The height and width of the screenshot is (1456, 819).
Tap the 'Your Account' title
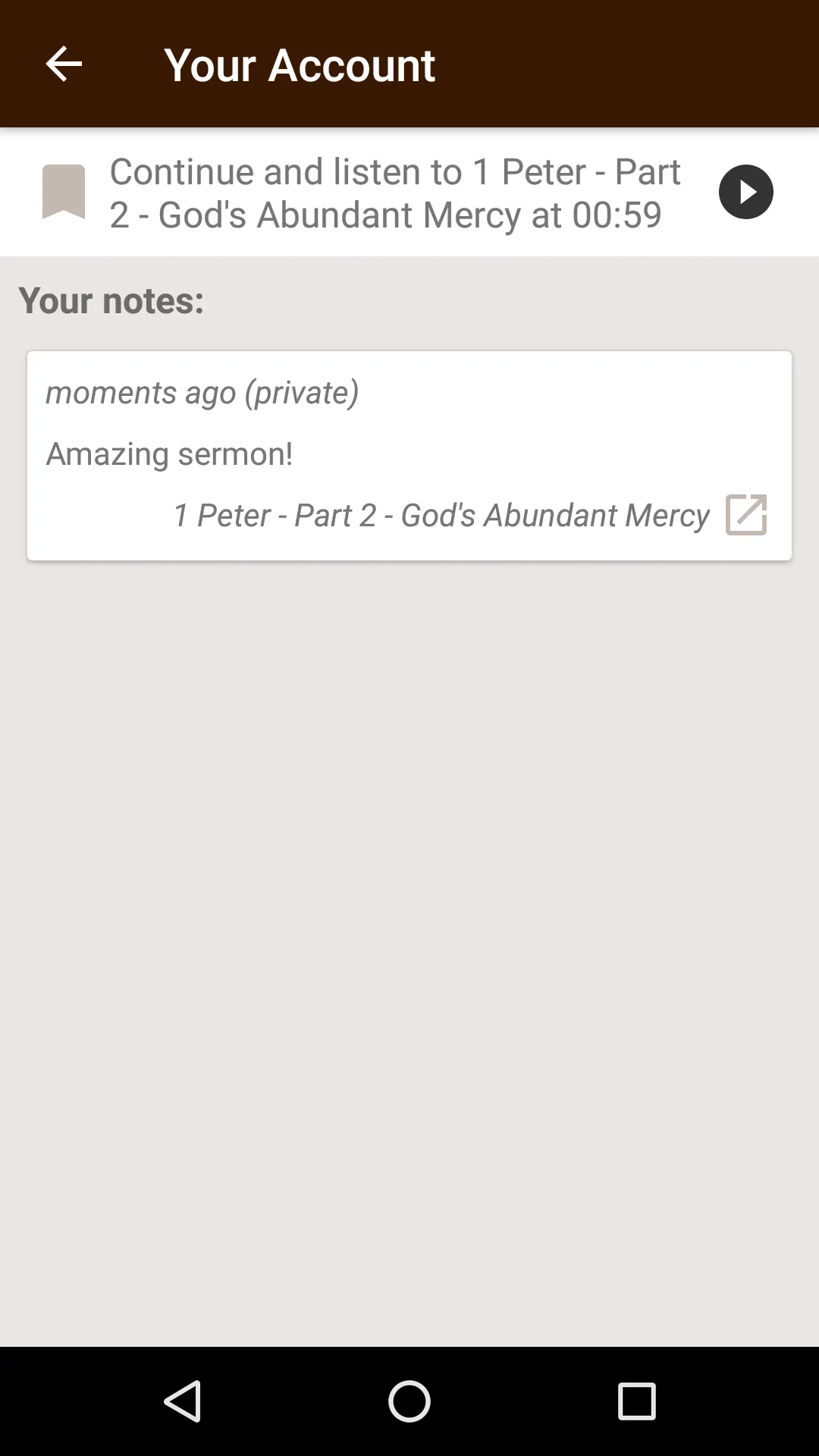click(300, 64)
